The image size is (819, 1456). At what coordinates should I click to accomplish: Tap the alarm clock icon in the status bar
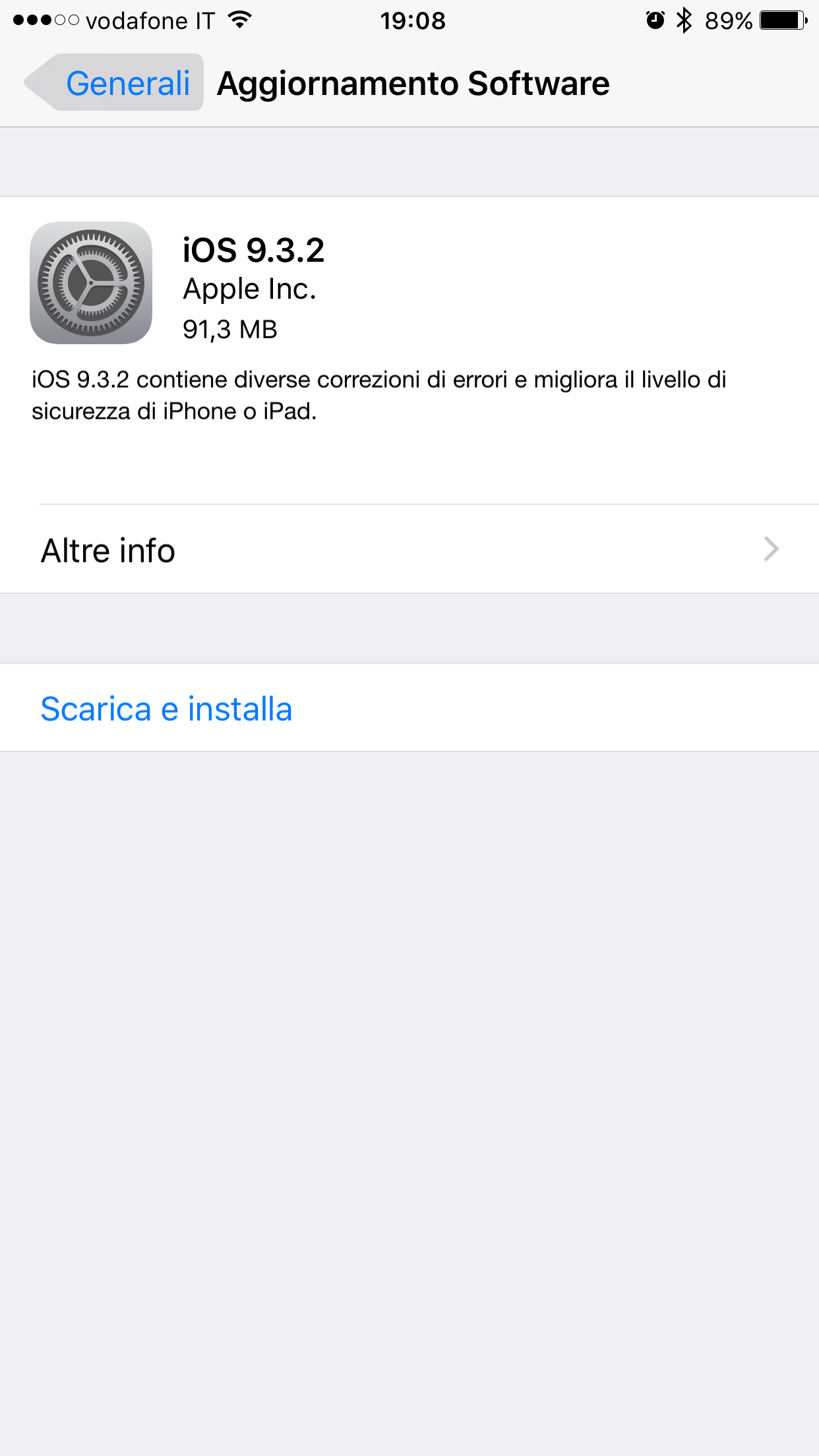pyautogui.click(x=653, y=20)
